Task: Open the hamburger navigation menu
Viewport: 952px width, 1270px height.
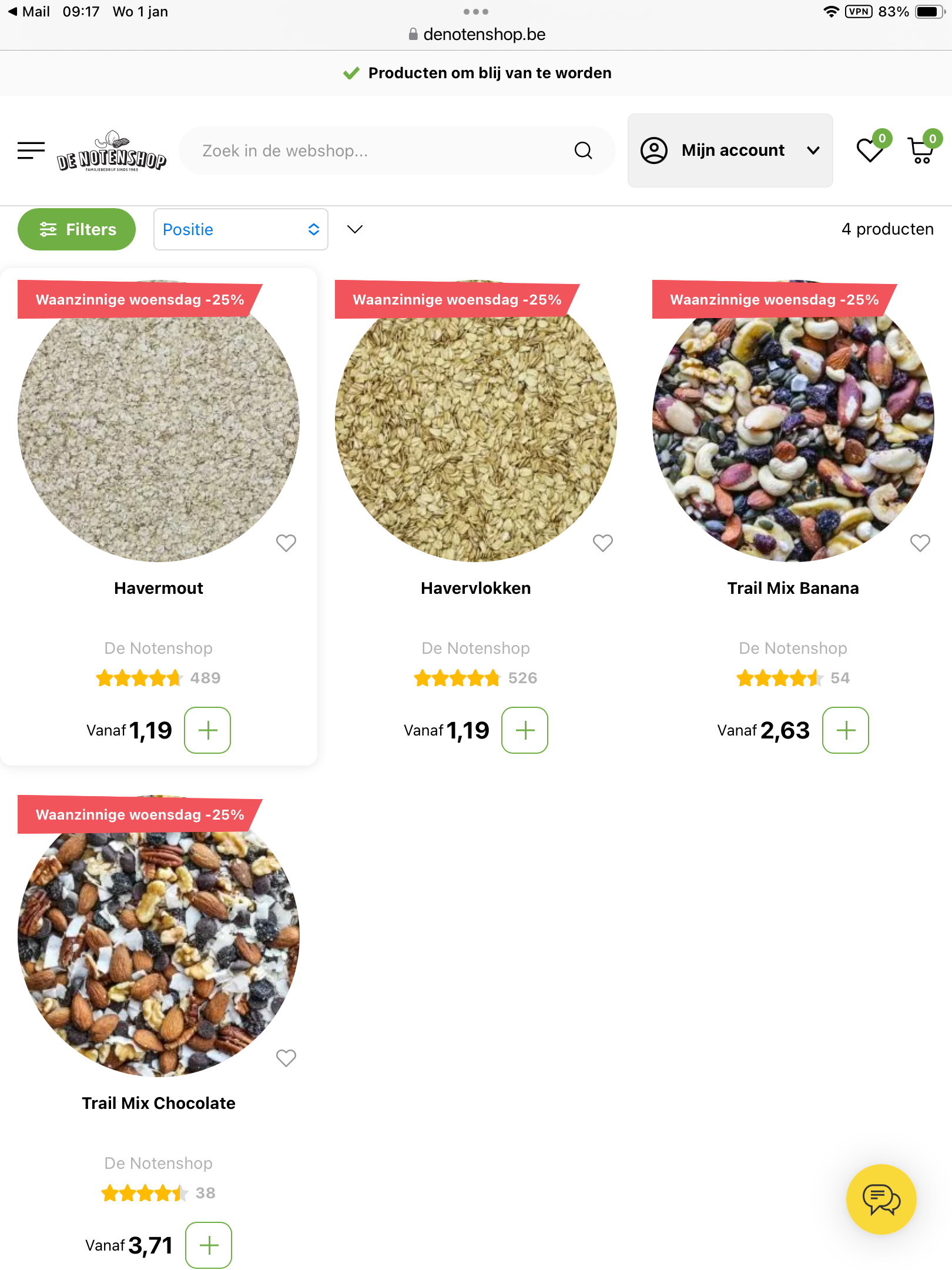Action: click(31, 151)
